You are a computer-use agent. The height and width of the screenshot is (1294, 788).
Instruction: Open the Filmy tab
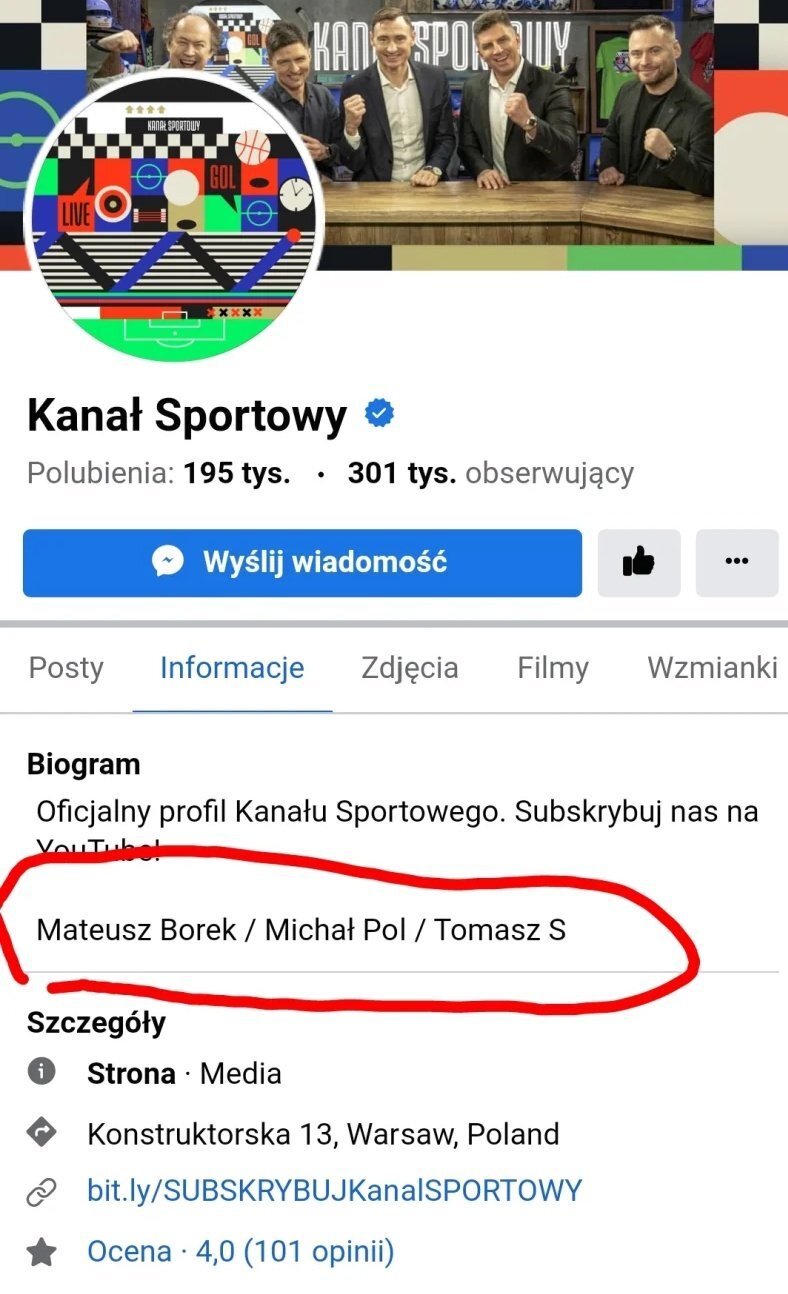553,668
